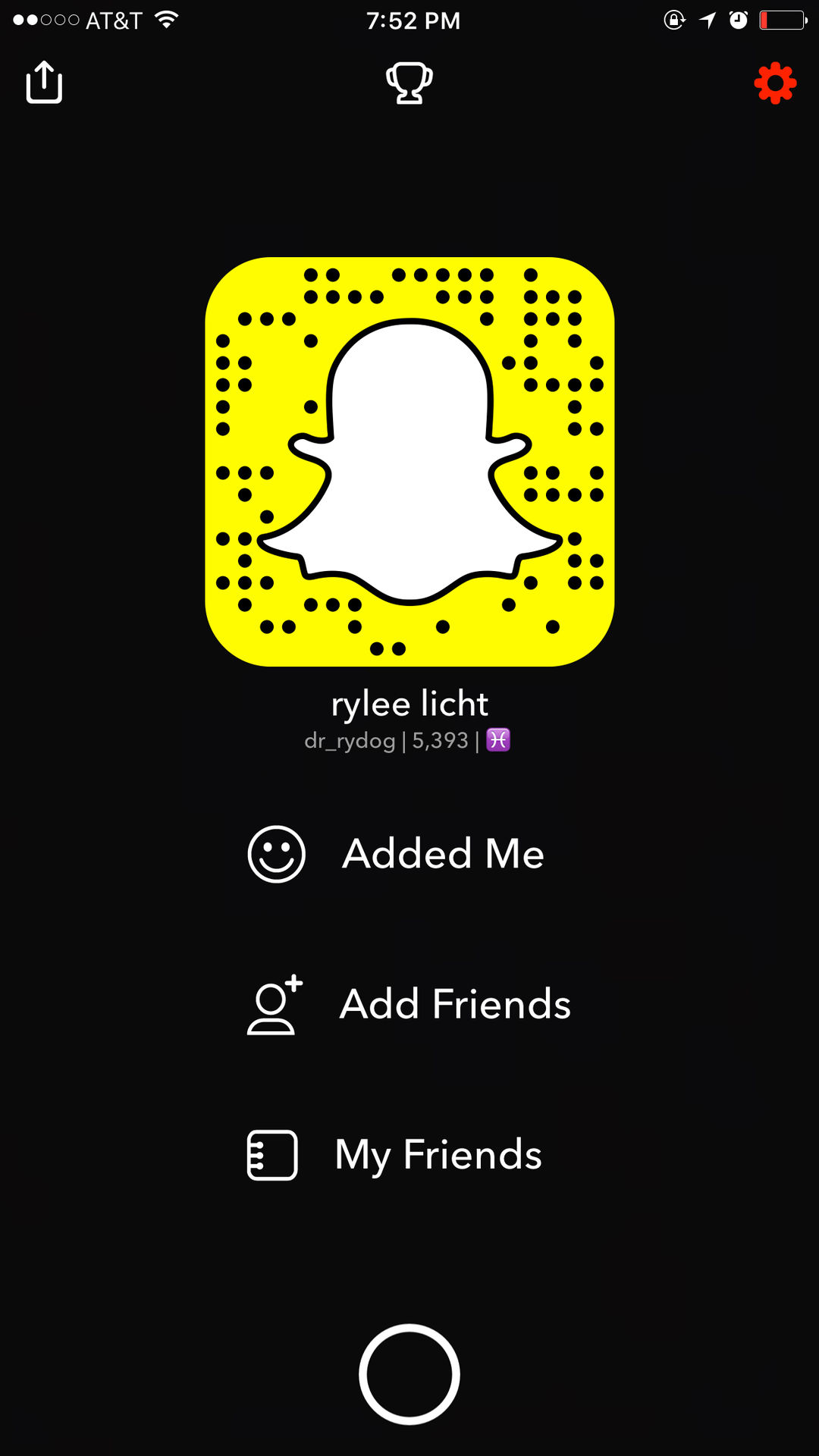View My Friends list

(409, 1154)
